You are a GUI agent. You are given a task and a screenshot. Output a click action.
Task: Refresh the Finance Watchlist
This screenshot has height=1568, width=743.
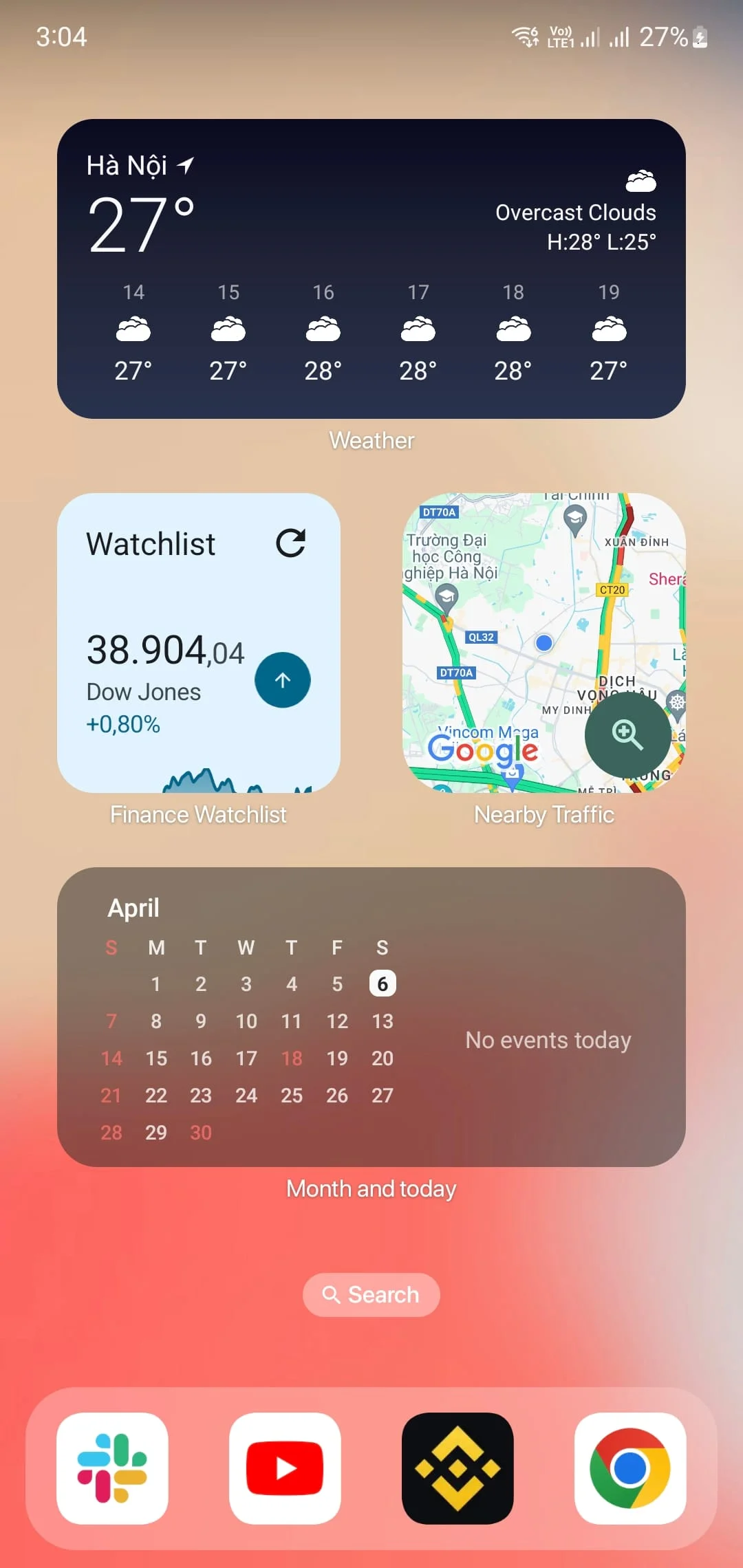290,543
